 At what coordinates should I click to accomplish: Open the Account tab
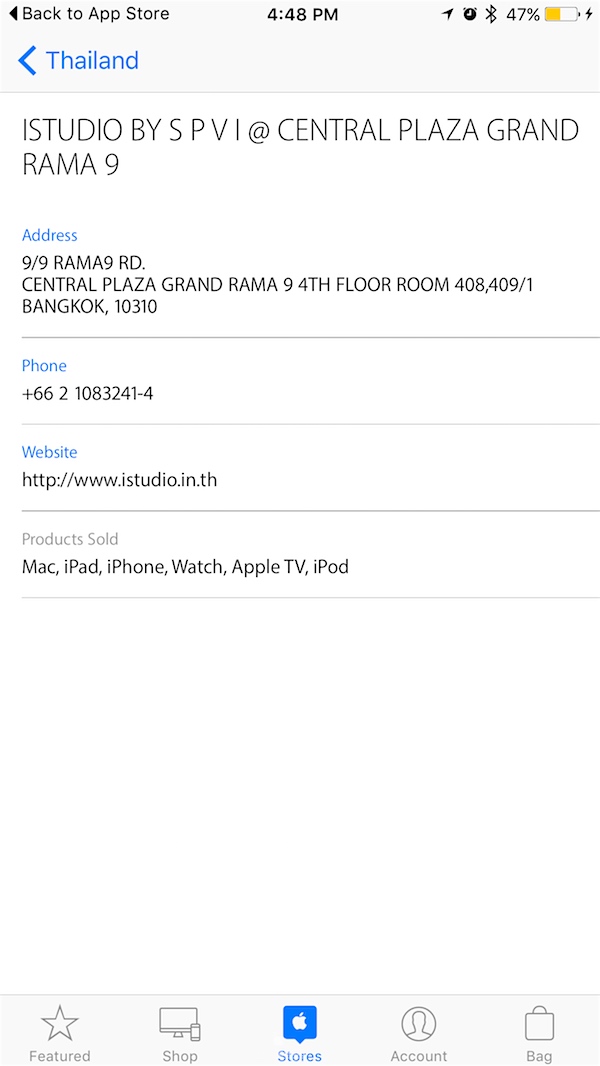[419, 1033]
